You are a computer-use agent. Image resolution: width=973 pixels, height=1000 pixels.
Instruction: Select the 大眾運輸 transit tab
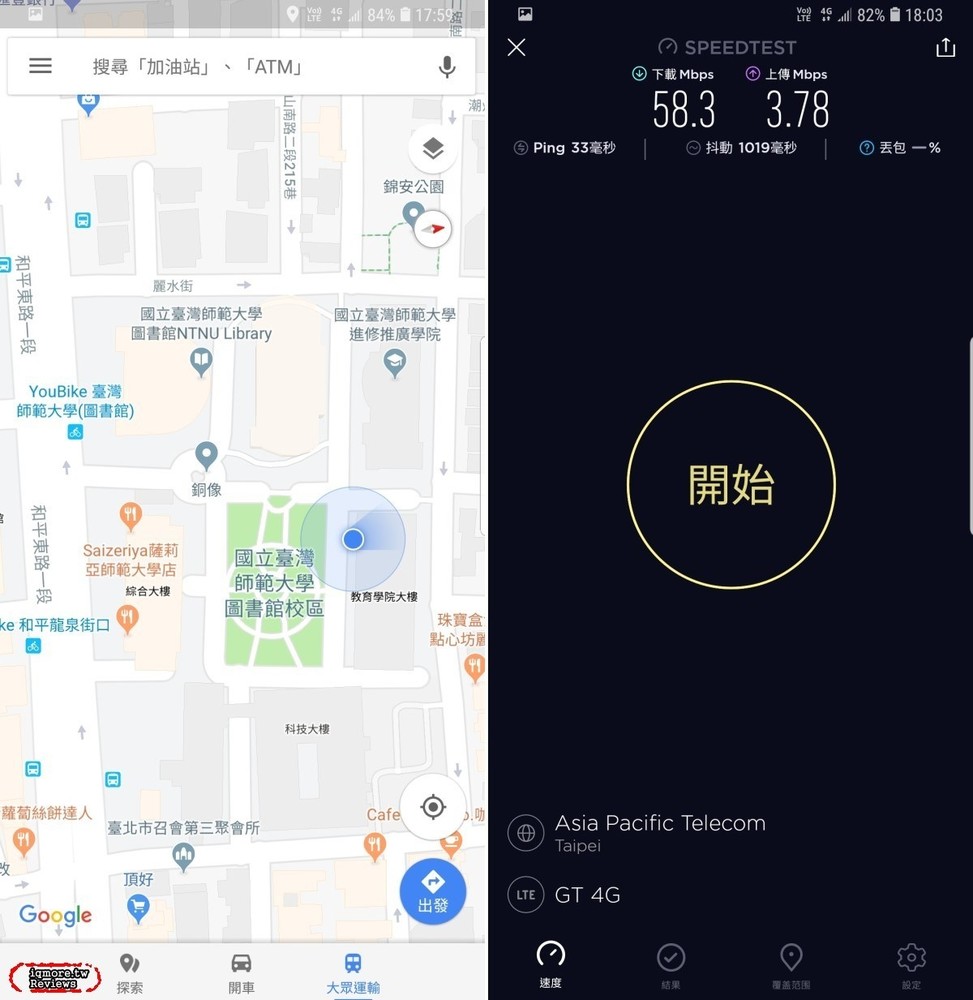[353, 973]
